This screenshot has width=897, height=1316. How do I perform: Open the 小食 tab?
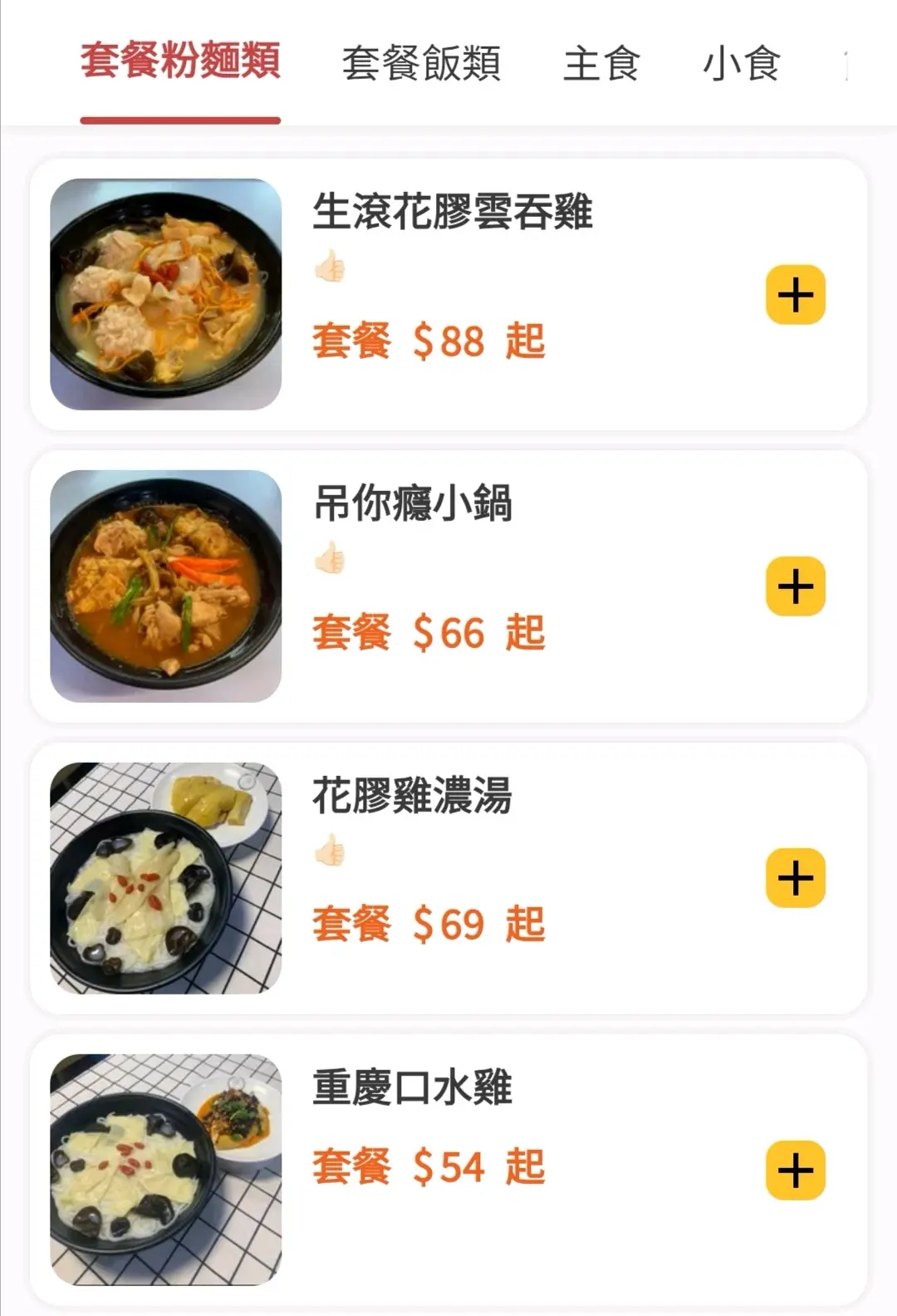(x=741, y=63)
